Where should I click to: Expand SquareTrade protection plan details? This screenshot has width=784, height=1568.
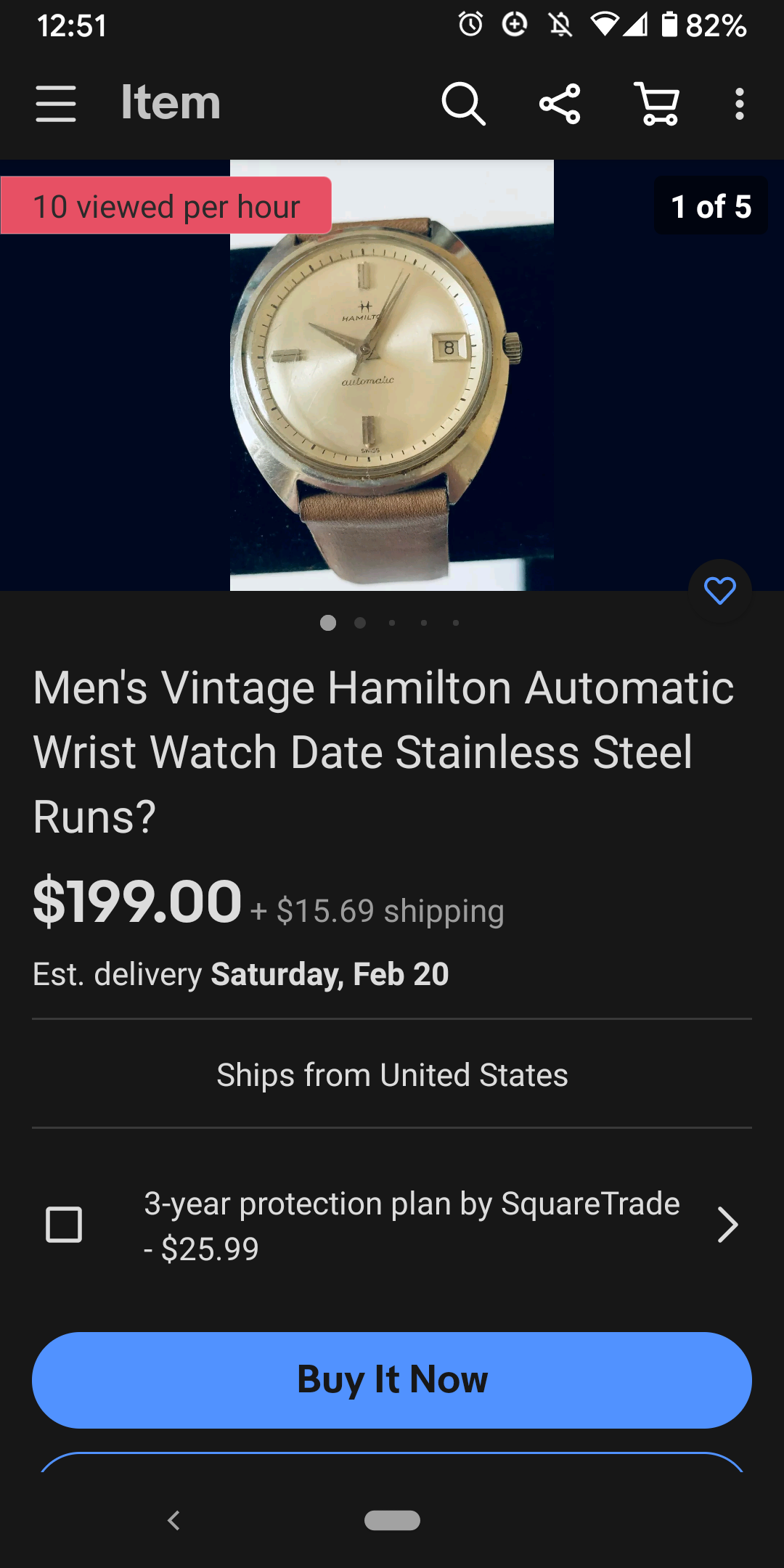click(727, 1225)
